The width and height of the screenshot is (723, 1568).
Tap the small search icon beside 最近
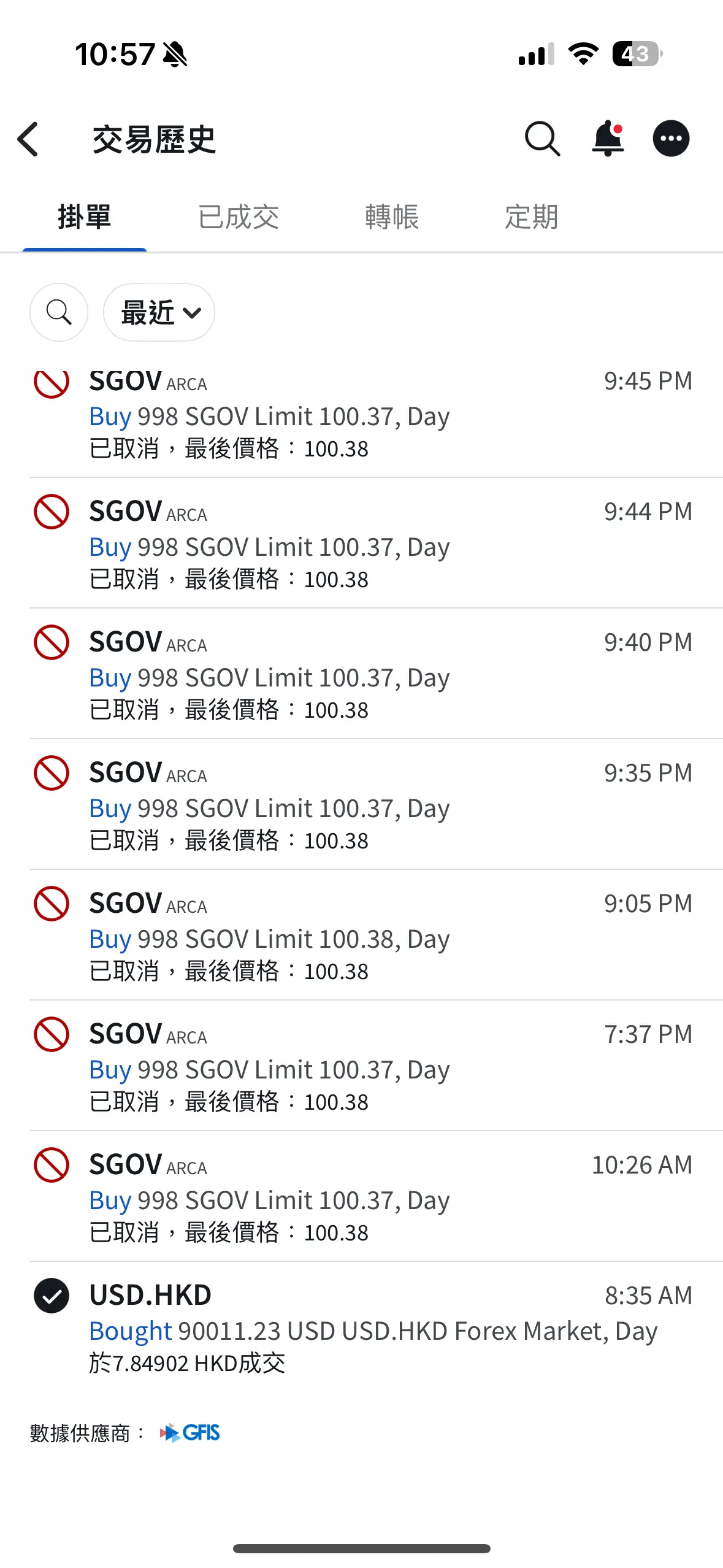click(x=59, y=312)
